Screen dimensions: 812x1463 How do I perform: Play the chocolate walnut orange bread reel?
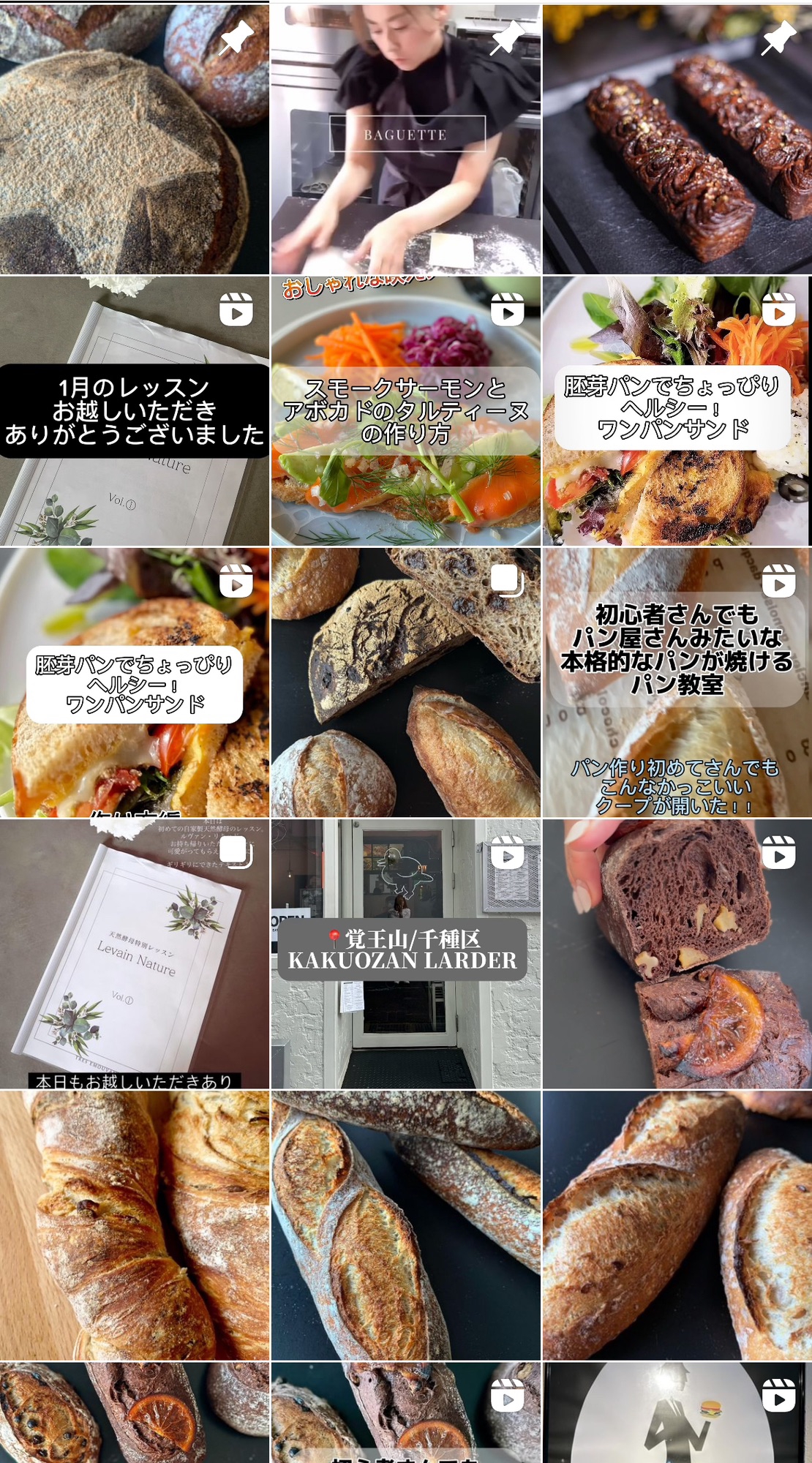[677, 954]
